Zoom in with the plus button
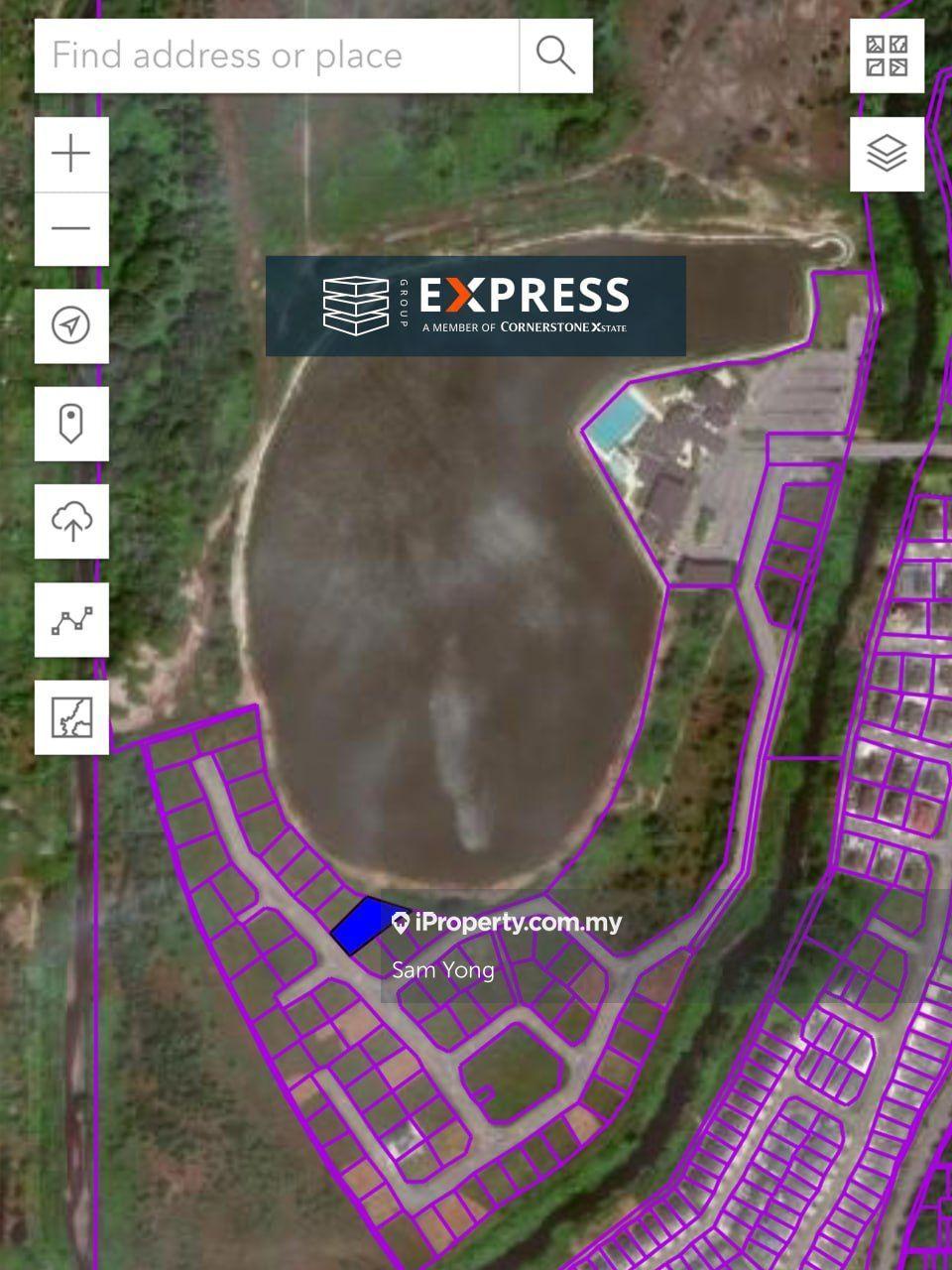 (71, 155)
